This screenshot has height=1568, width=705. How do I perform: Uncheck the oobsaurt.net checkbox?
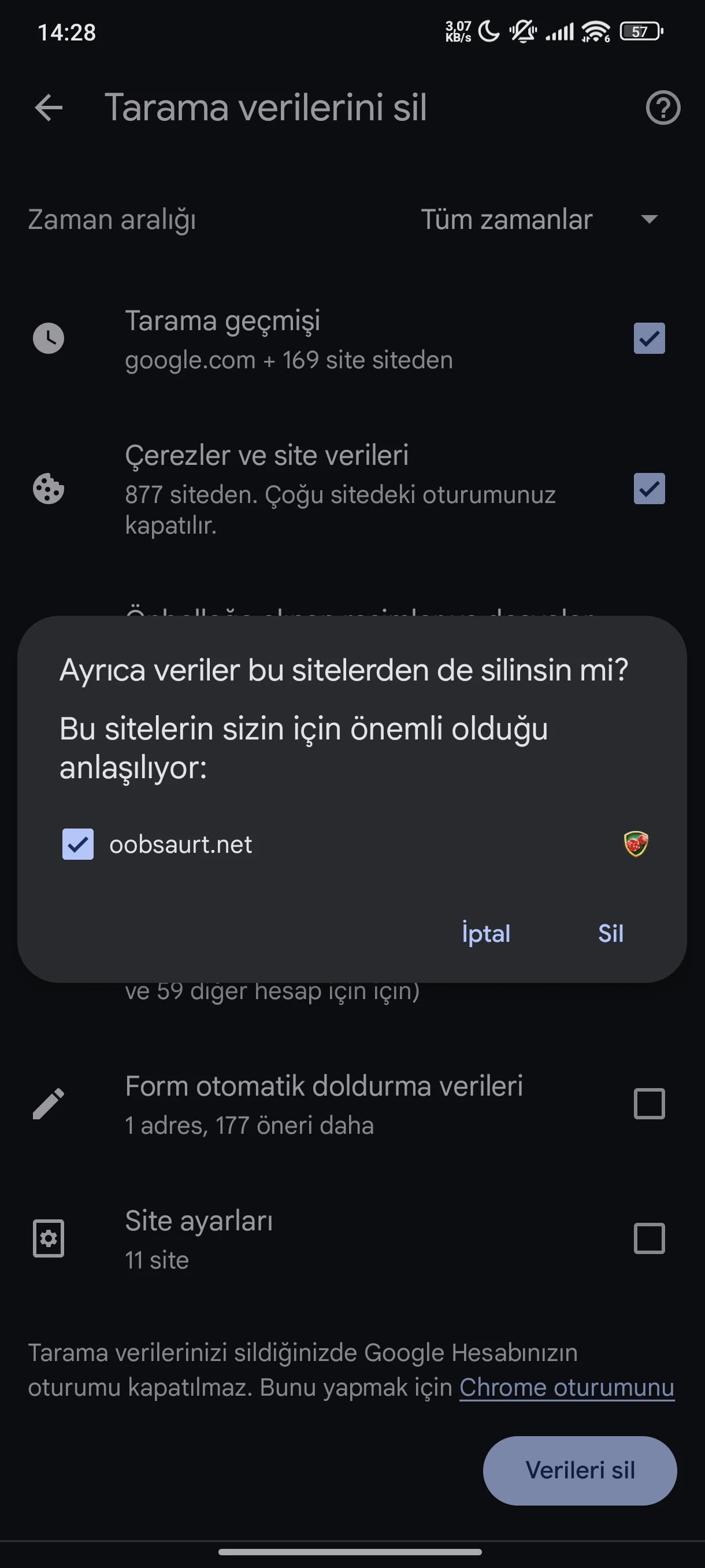[x=78, y=844]
